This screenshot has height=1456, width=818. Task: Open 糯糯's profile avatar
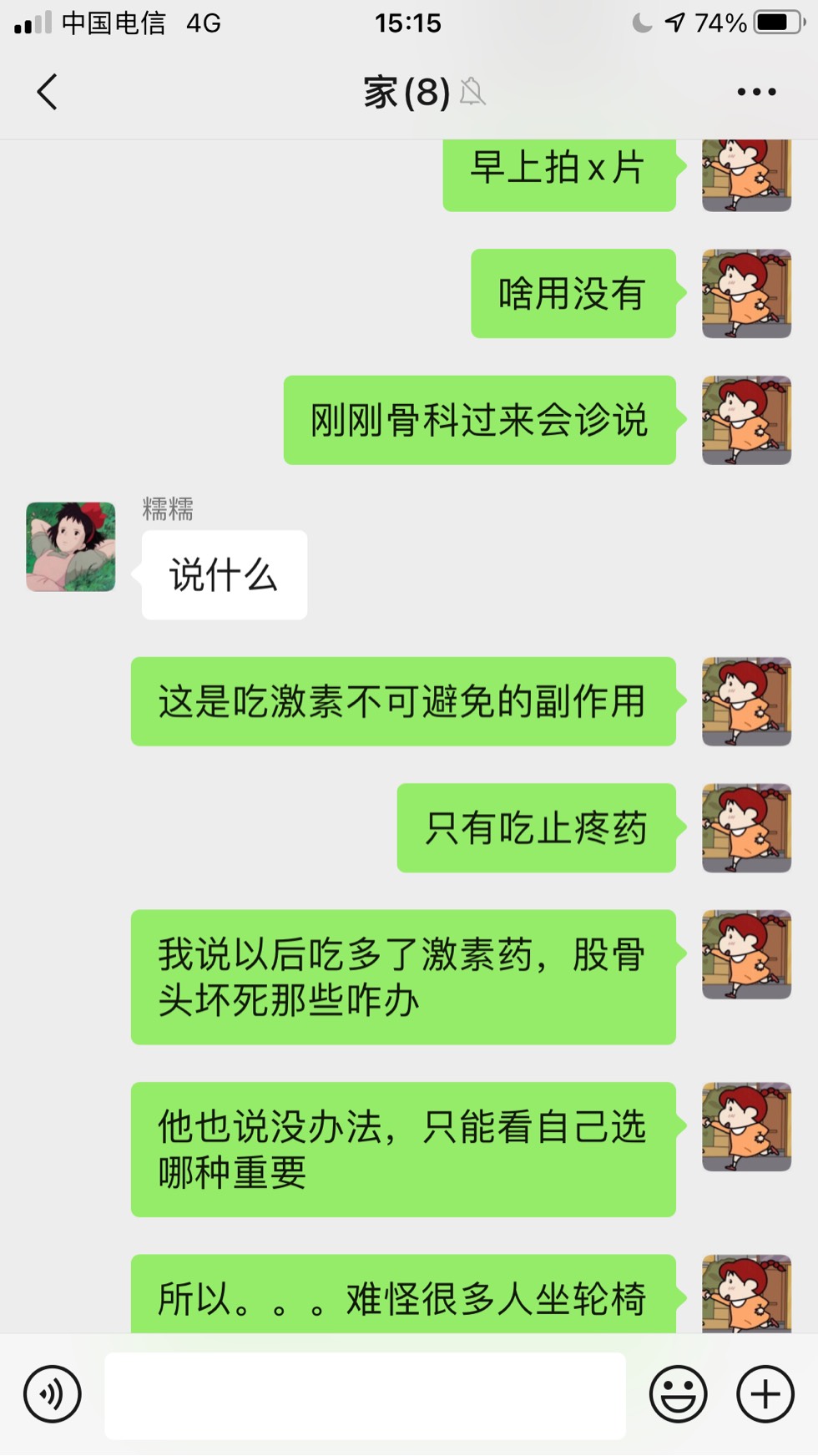click(71, 547)
